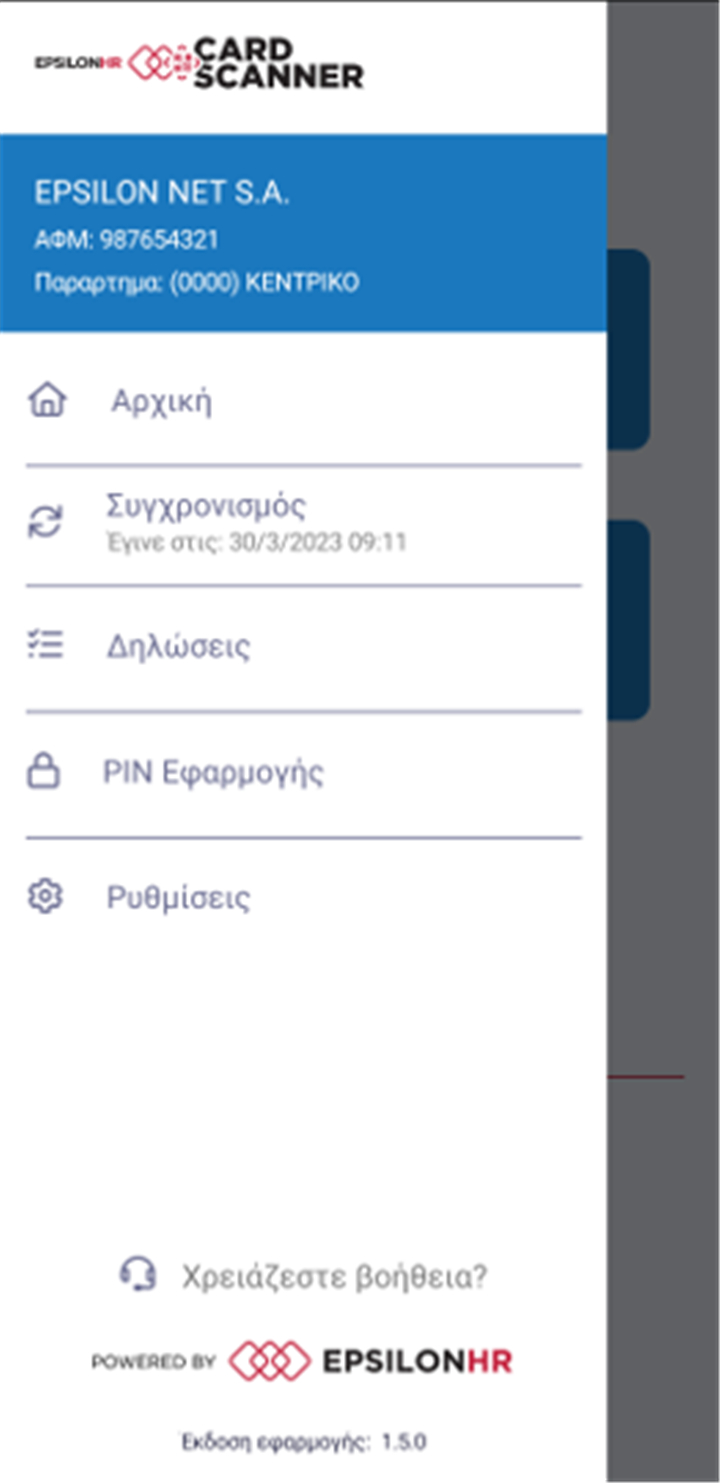The image size is (720, 1483).
Task: Dismiss the drawer via the dimmed area
Action: (x=663, y=900)
